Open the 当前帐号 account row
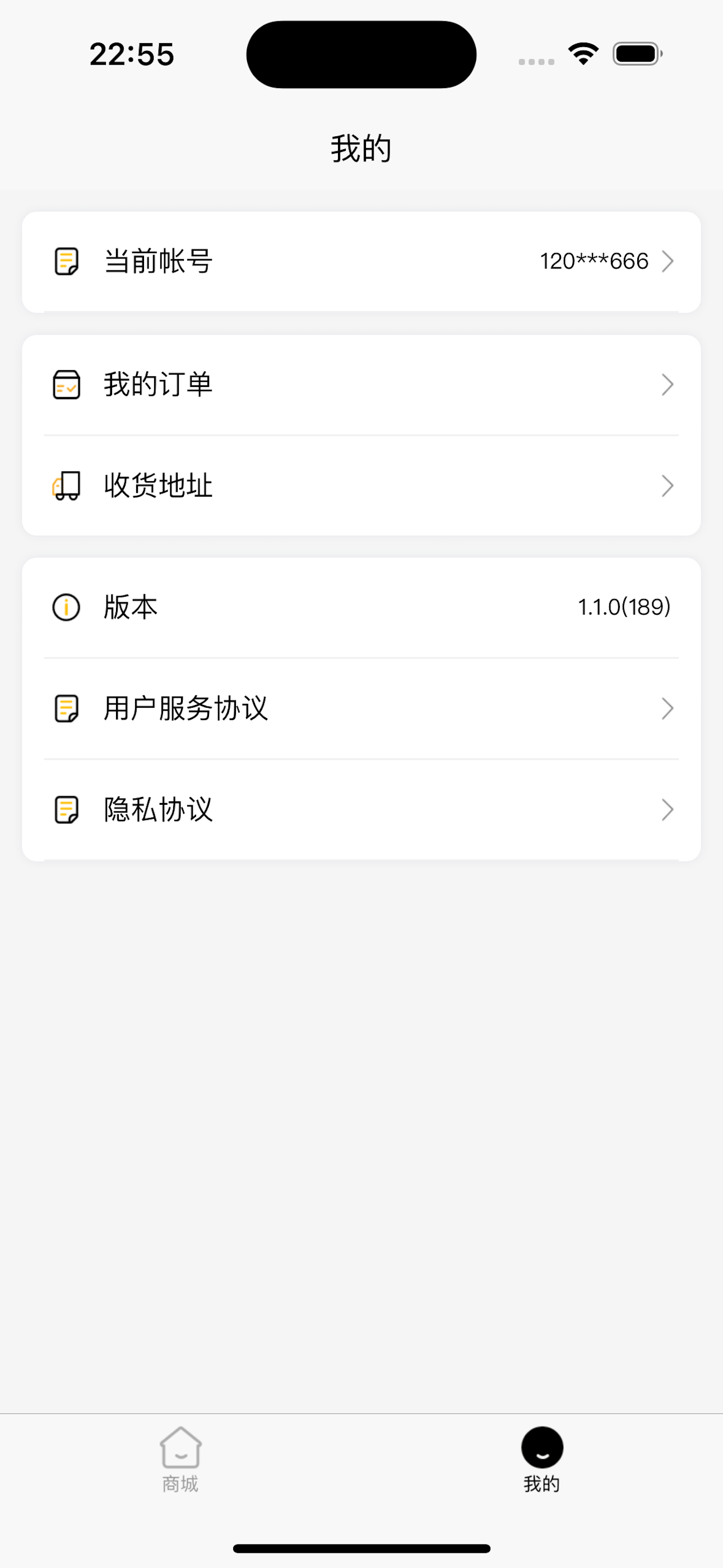 361,262
